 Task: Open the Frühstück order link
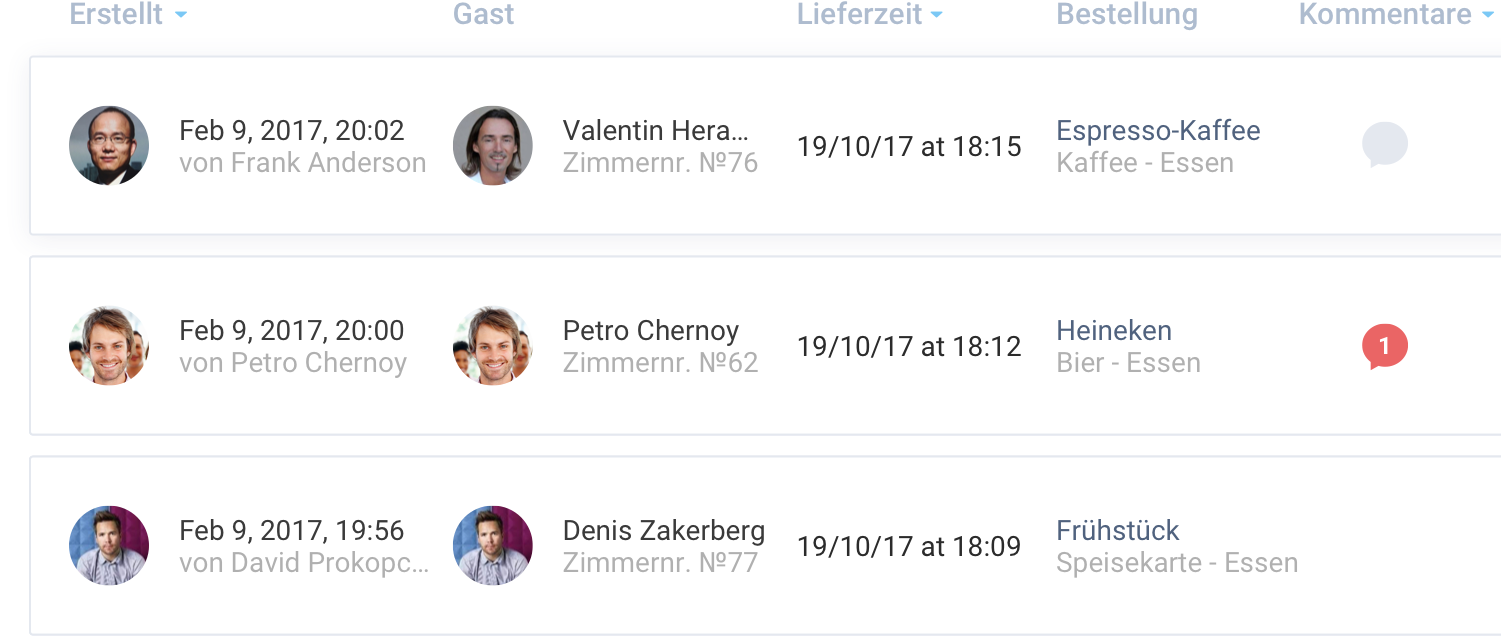click(x=1117, y=531)
